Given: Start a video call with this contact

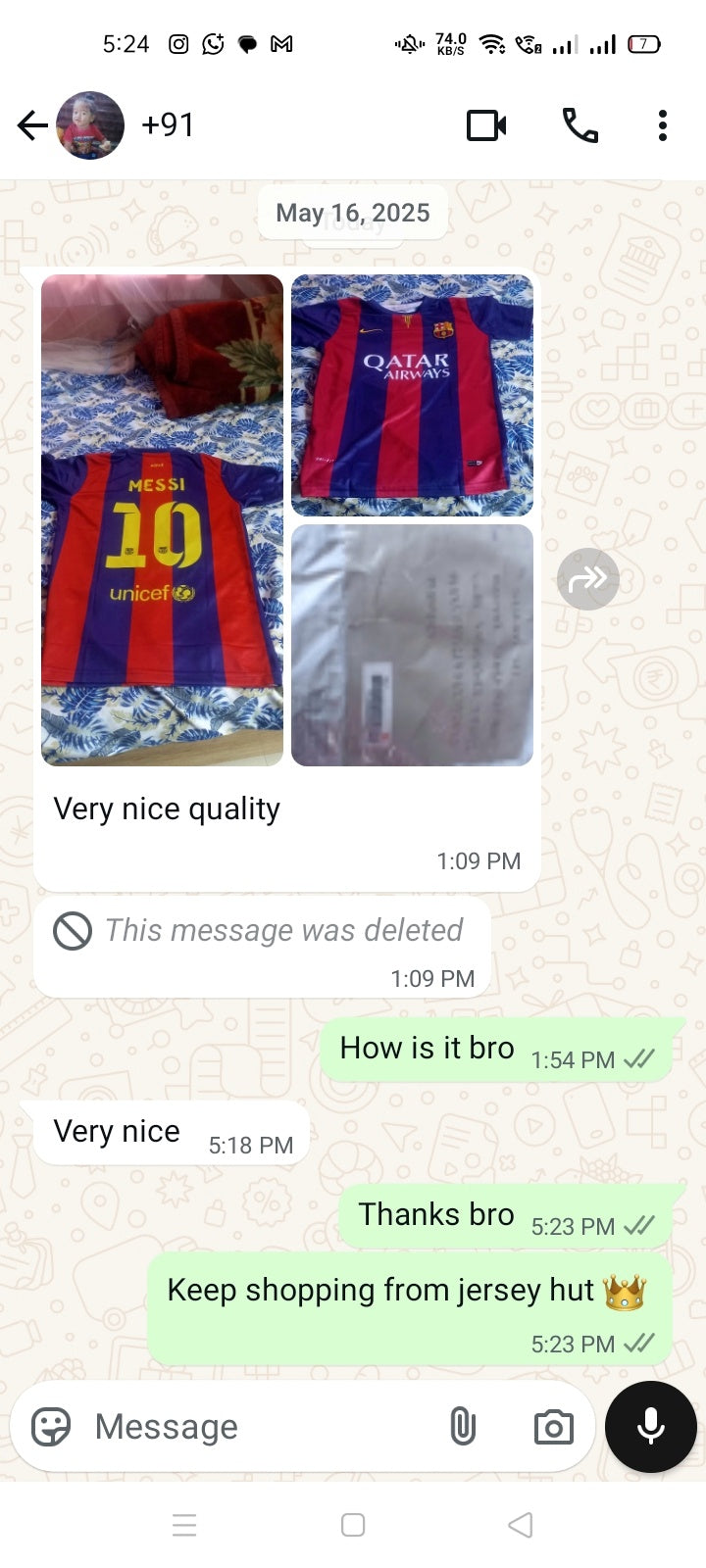Looking at the screenshot, I should click(486, 125).
